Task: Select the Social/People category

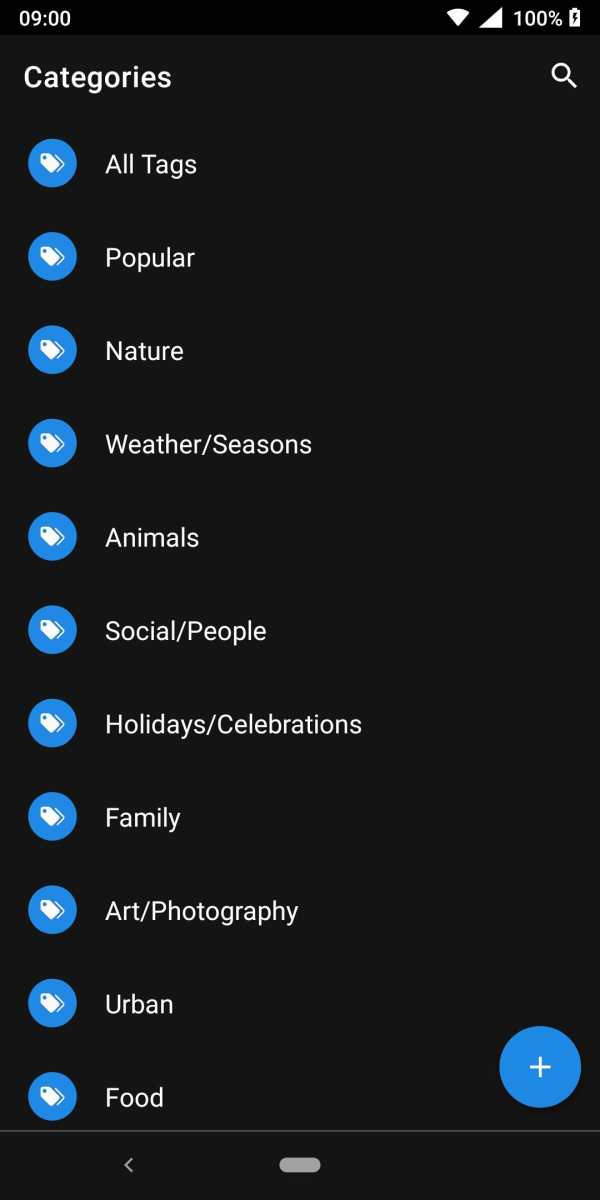Action: (x=300, y=631)
